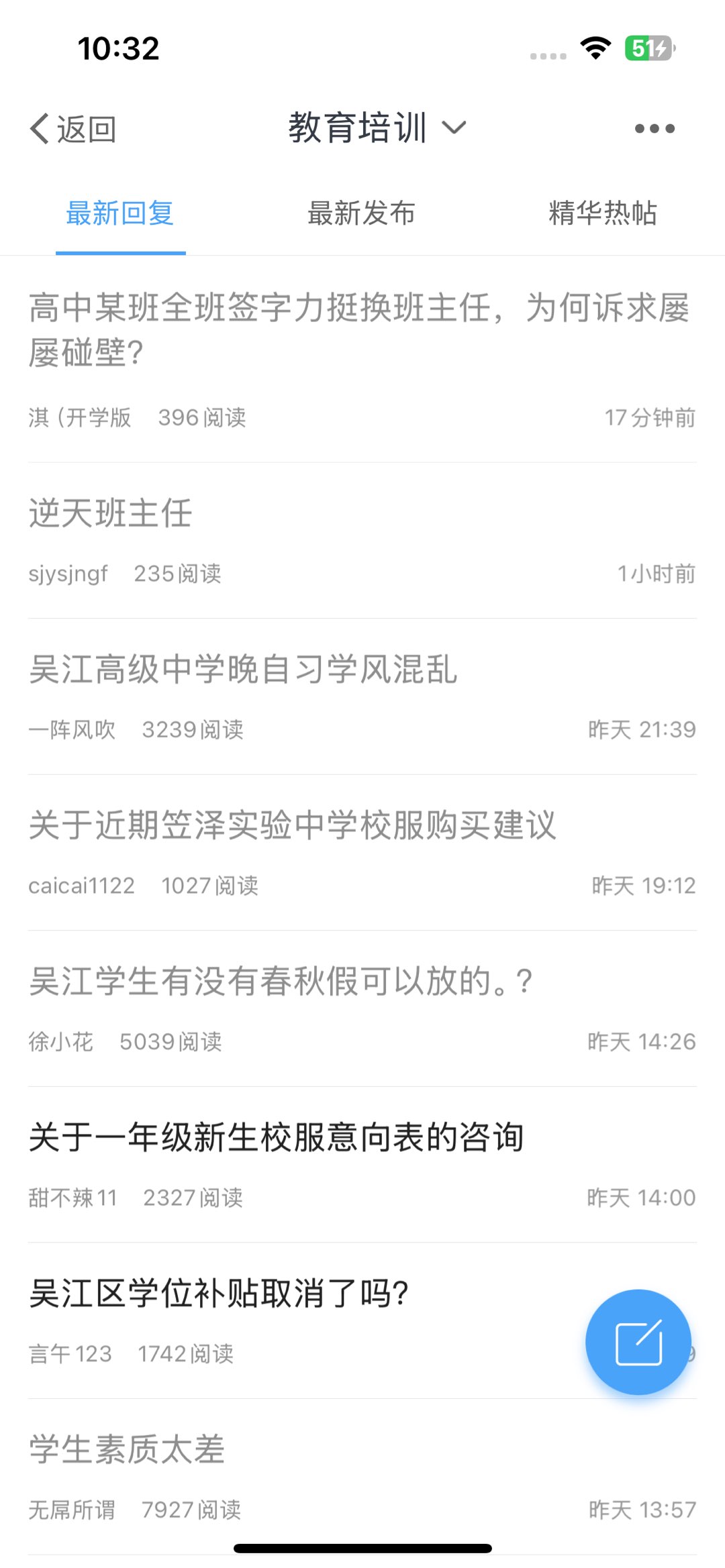Screen dimensions: 725x1568
Task: Go back using the 返回 button
Action: (74, 128)
